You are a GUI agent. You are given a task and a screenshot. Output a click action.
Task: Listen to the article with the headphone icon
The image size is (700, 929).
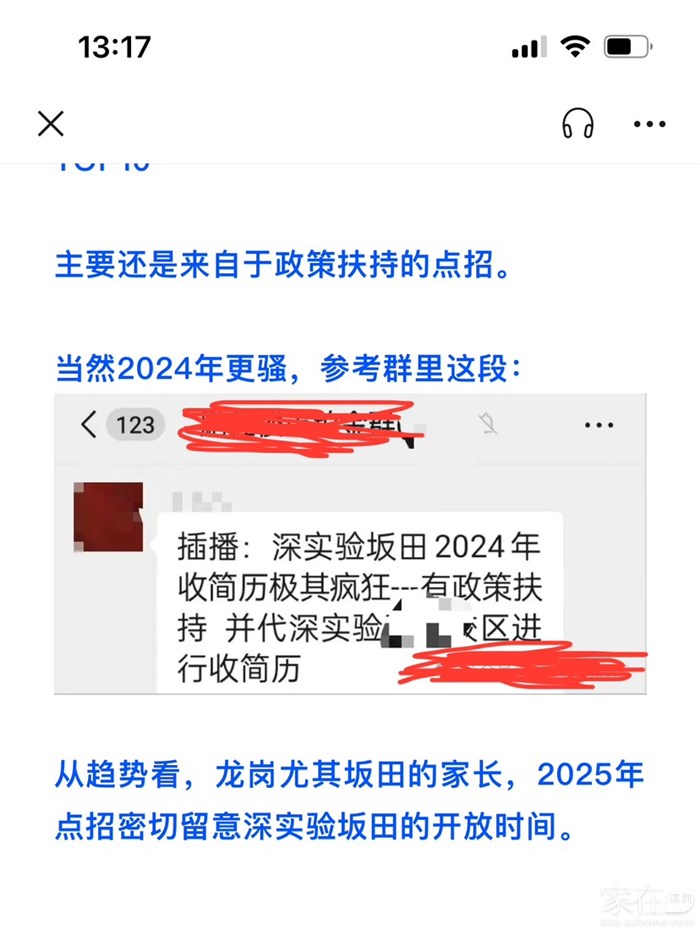point(578,124)
